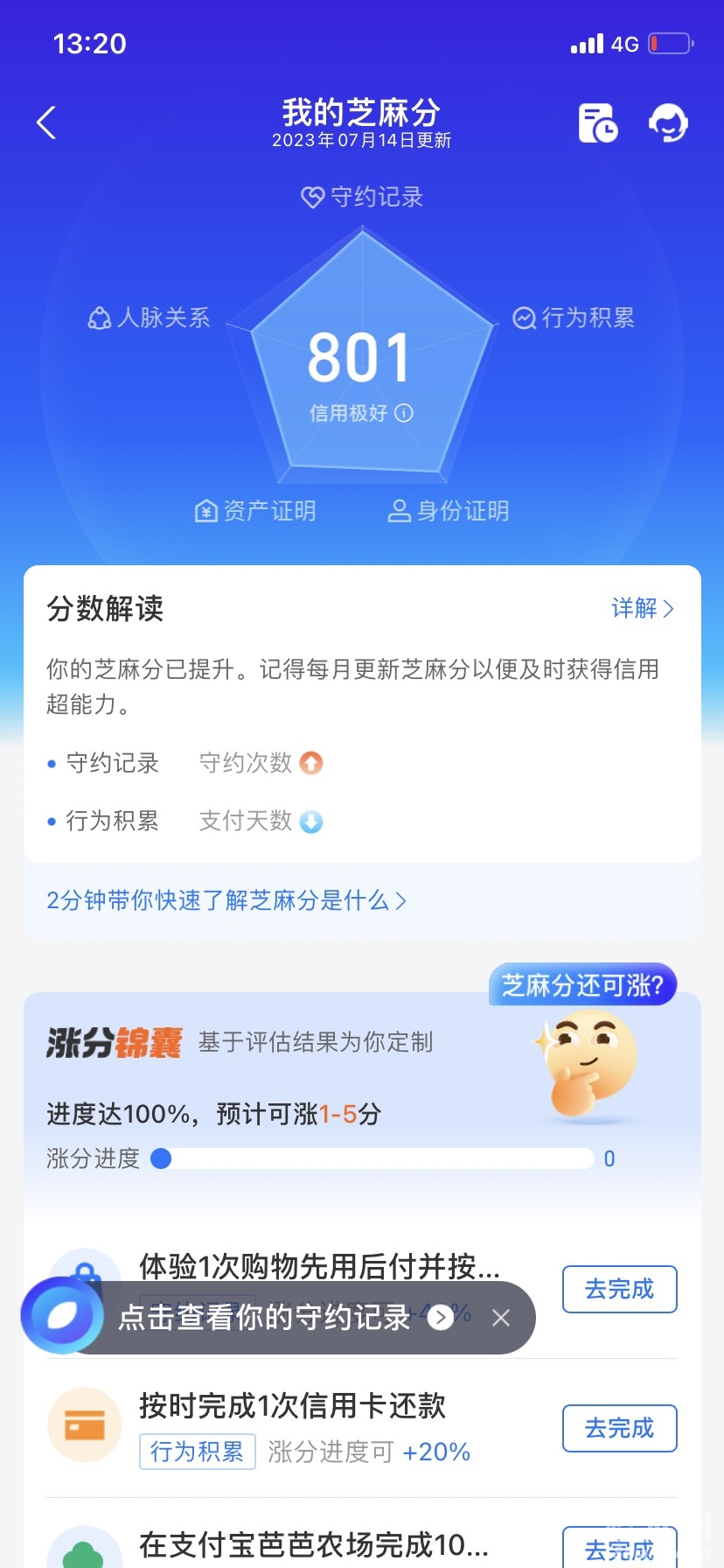This screenshot has width=724, height=1568.
Task: Open 身份证明 dimension label
Action: tap(449, 511)
